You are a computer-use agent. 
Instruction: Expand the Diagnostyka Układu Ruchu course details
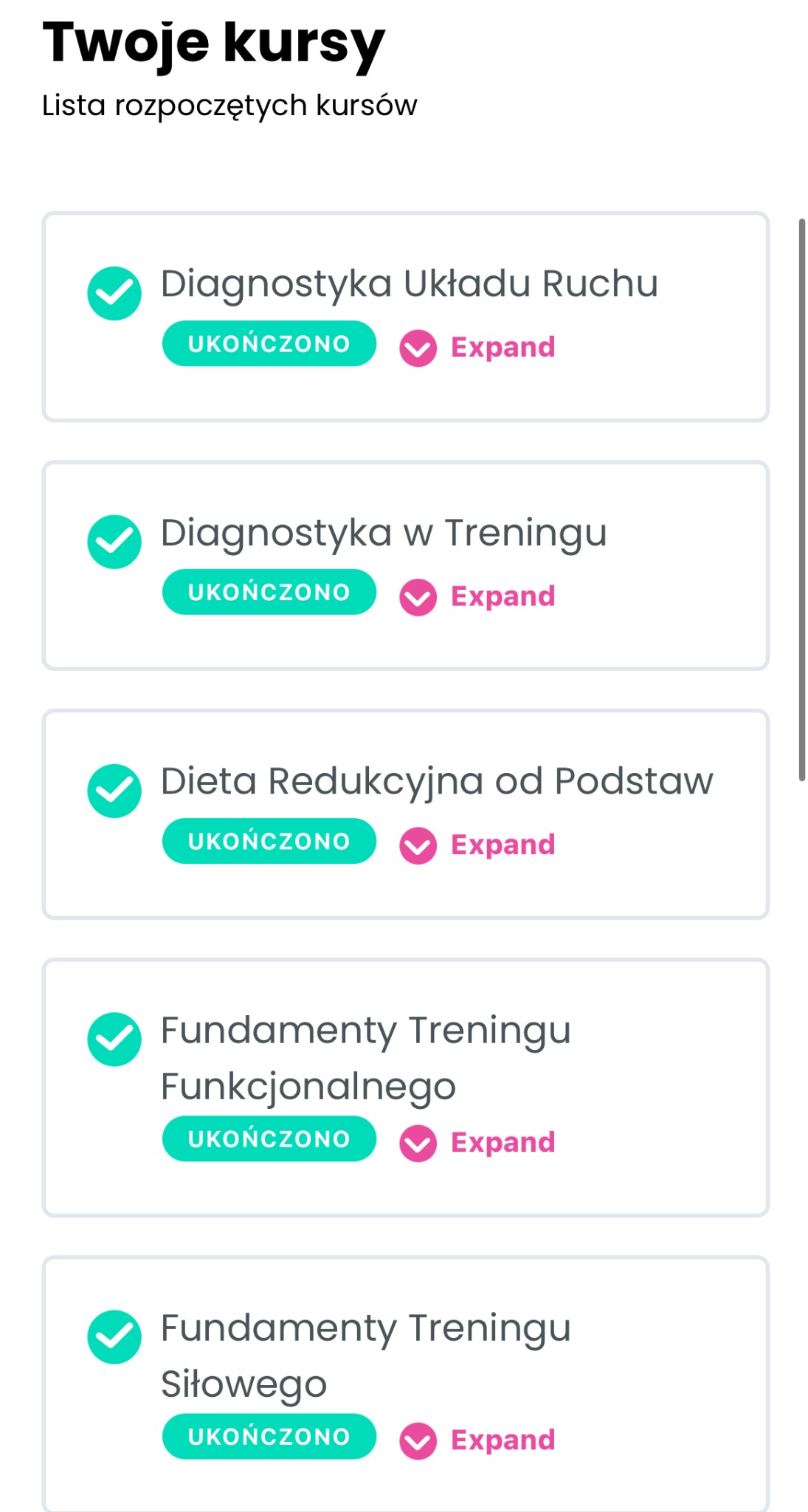pyautogui.click(x=503, y=346)
